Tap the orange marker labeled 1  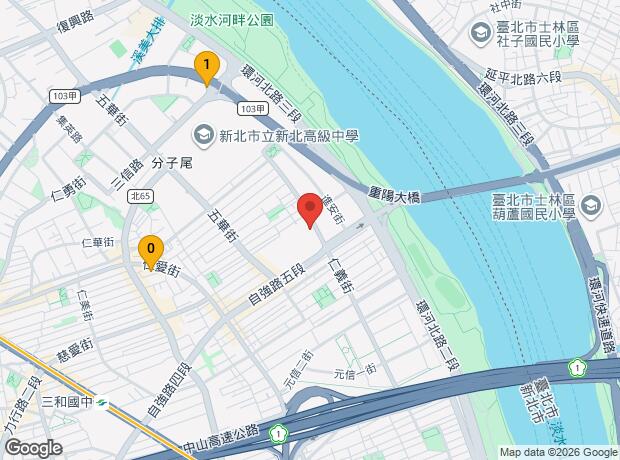206,67
